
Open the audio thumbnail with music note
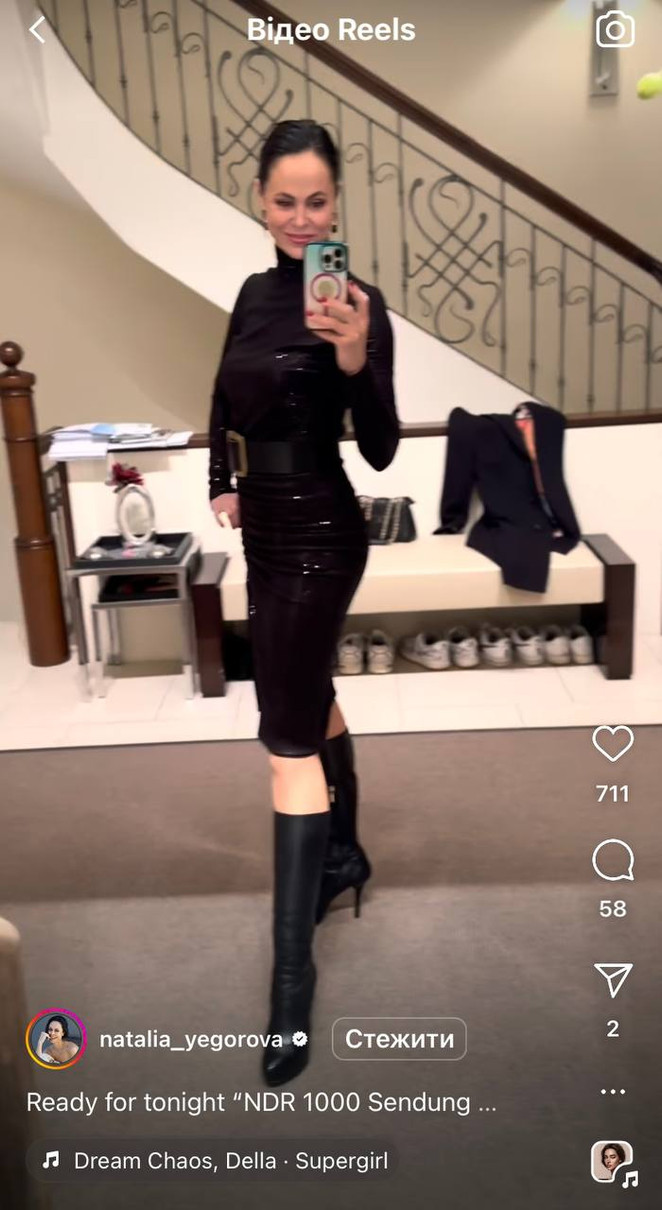click(x=612, y=1162)
